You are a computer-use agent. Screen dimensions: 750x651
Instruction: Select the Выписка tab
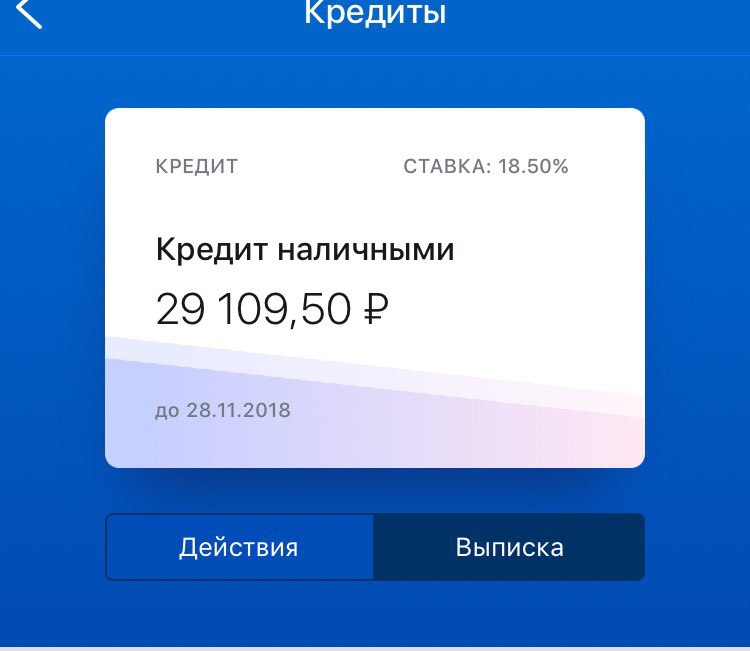[x=509, y=547]
